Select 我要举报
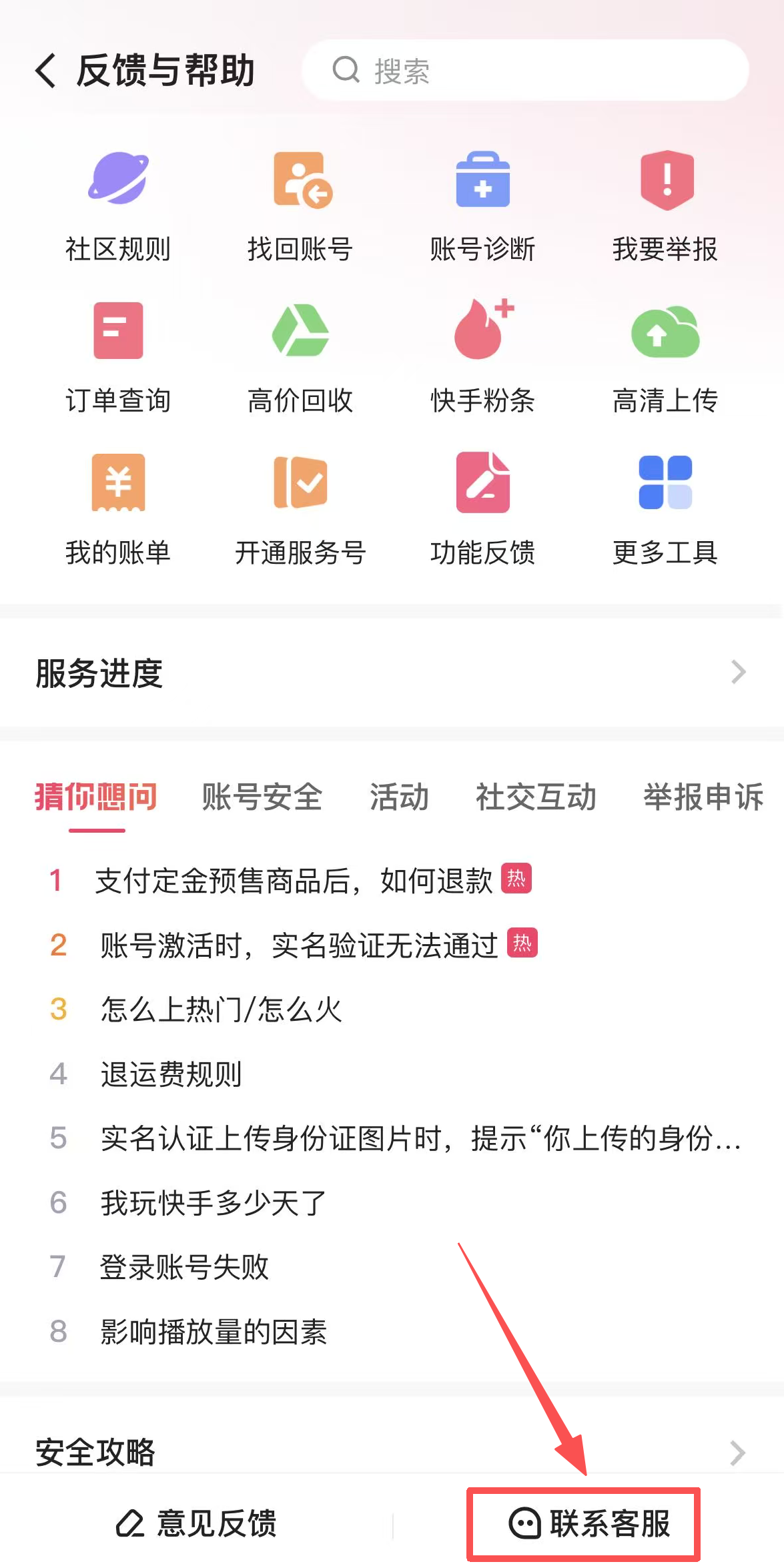The height and width of the screenshot is (1568, 784). (665, 207)
